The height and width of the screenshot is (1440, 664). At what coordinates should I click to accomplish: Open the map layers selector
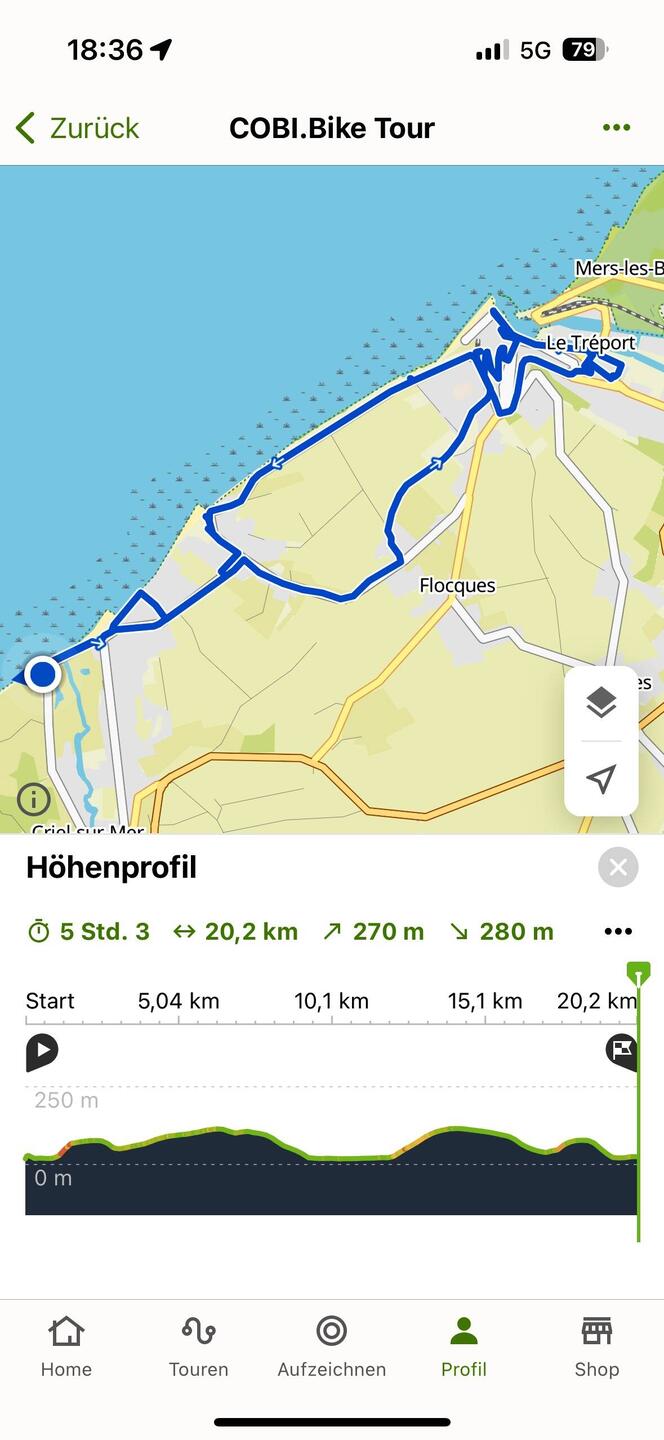click(x=601, y=703)
